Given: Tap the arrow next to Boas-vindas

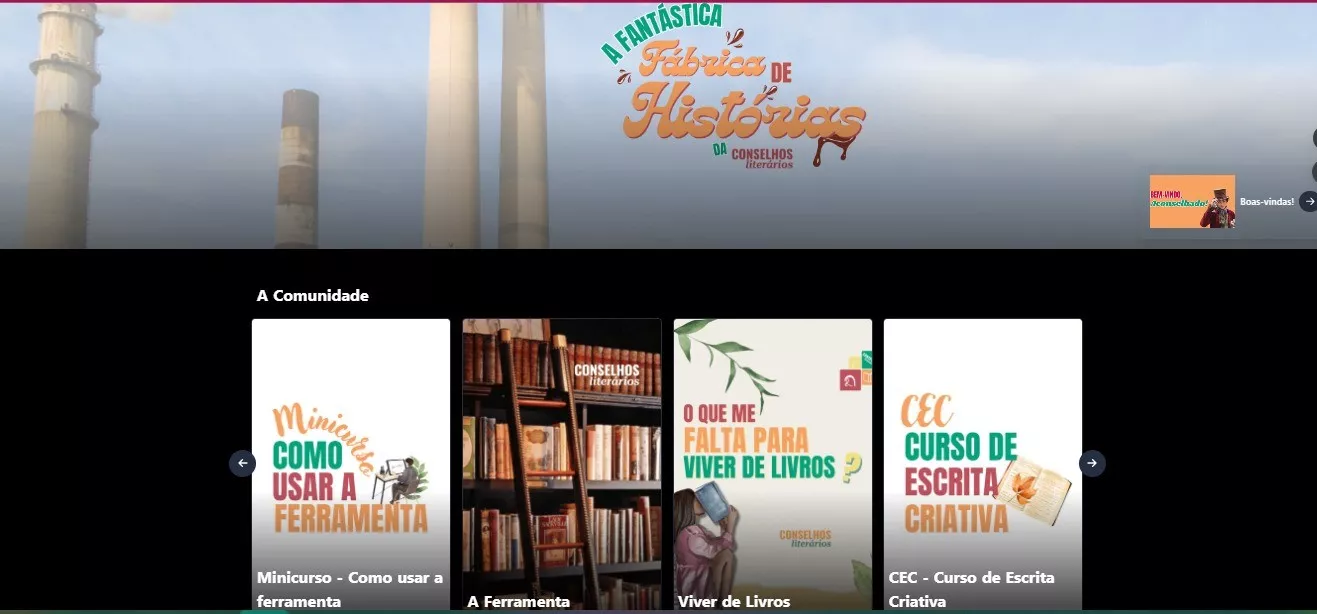Looking at the screenshot, I should point(1308,201).
